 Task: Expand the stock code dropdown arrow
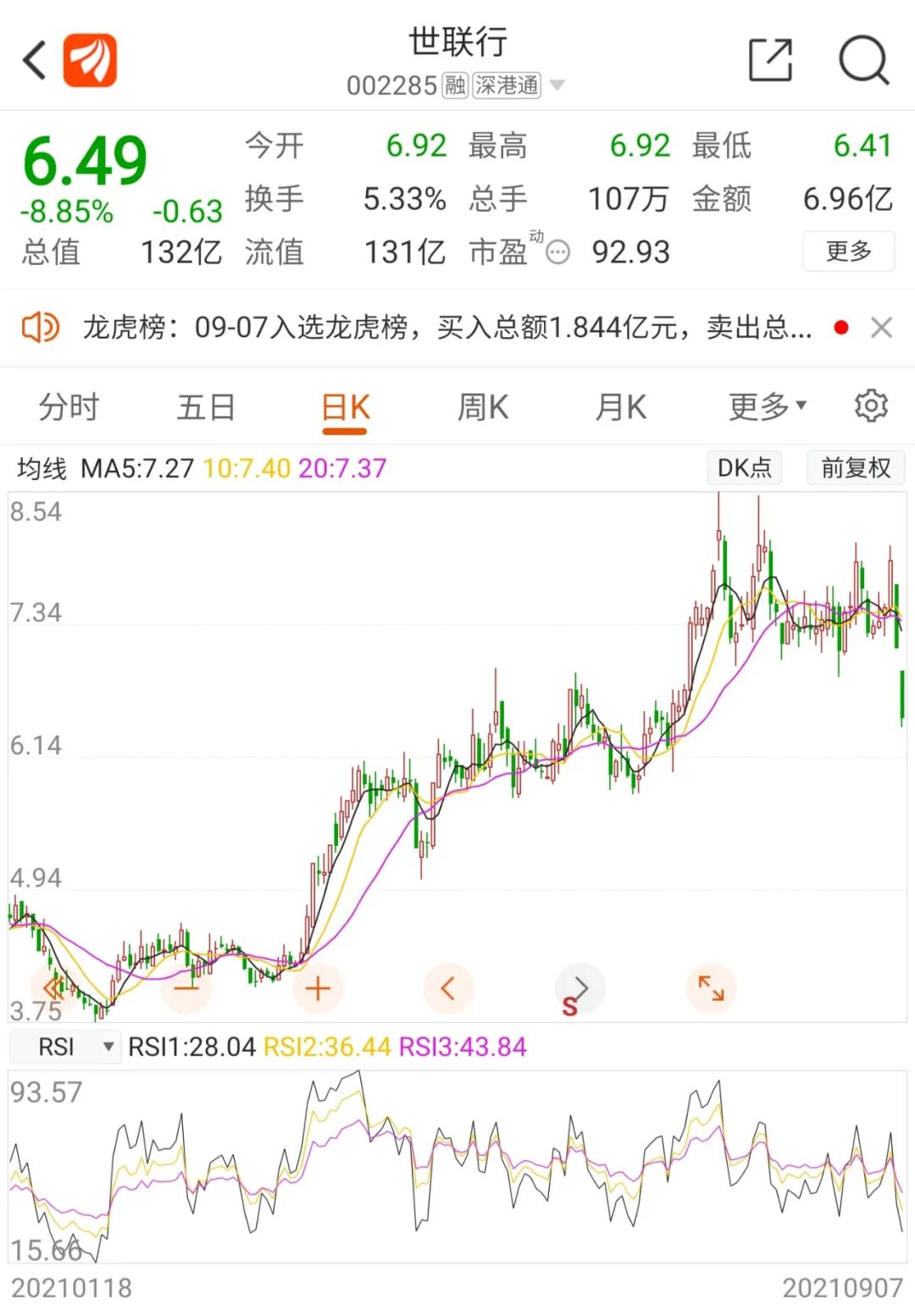557,85
